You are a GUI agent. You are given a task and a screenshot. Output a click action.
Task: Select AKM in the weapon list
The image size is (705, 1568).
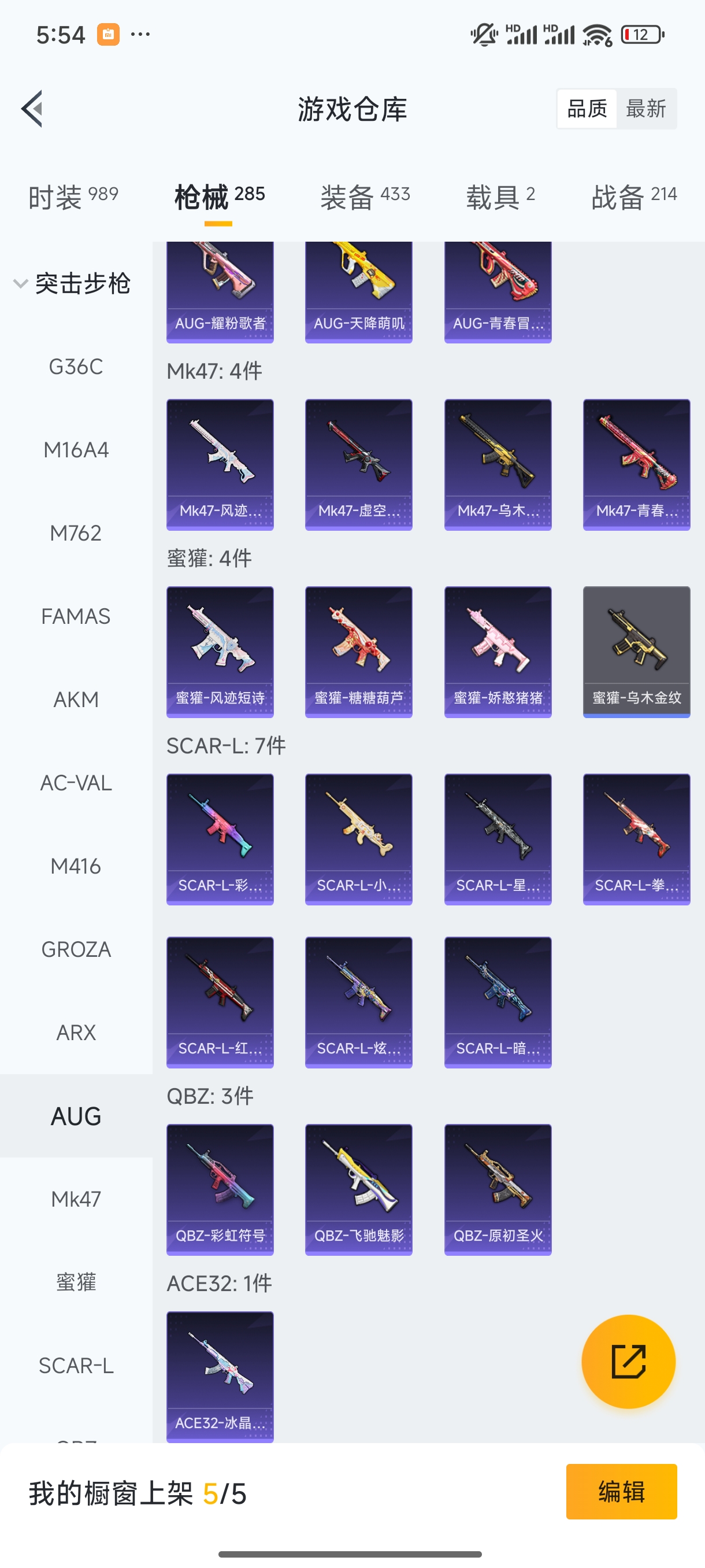click(x=76, y=700)
